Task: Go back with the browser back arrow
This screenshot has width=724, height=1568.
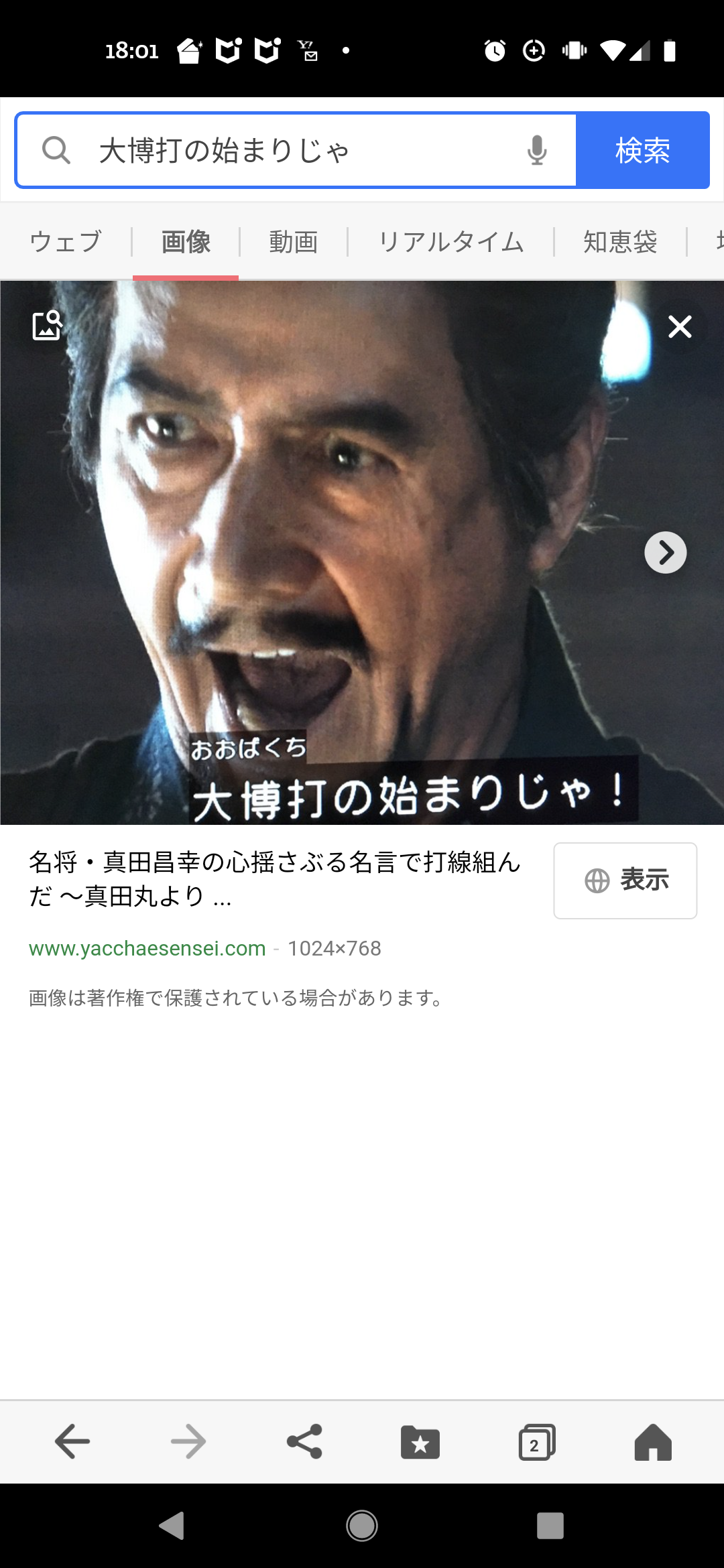Action: [72, 1441]
